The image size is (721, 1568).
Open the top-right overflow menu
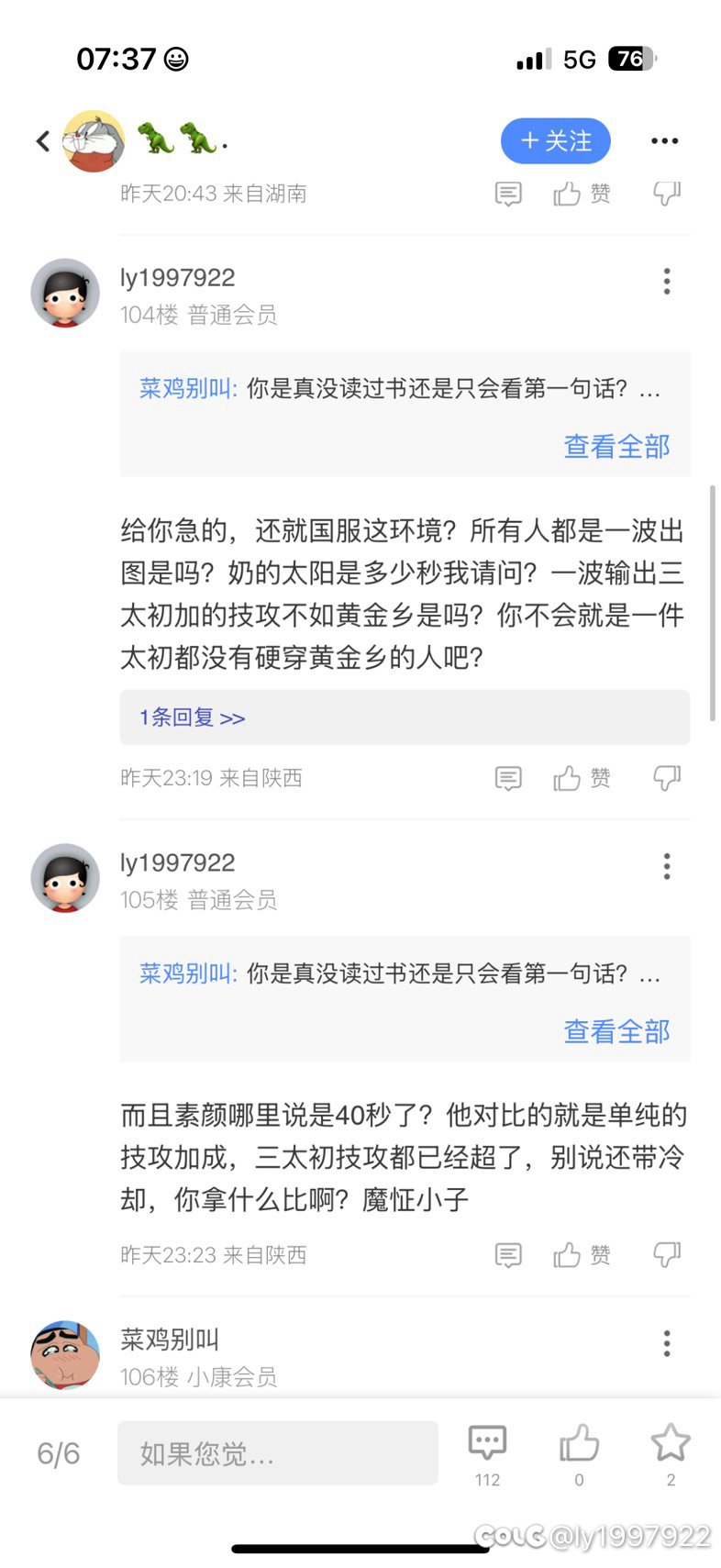[x=664, y=140]
